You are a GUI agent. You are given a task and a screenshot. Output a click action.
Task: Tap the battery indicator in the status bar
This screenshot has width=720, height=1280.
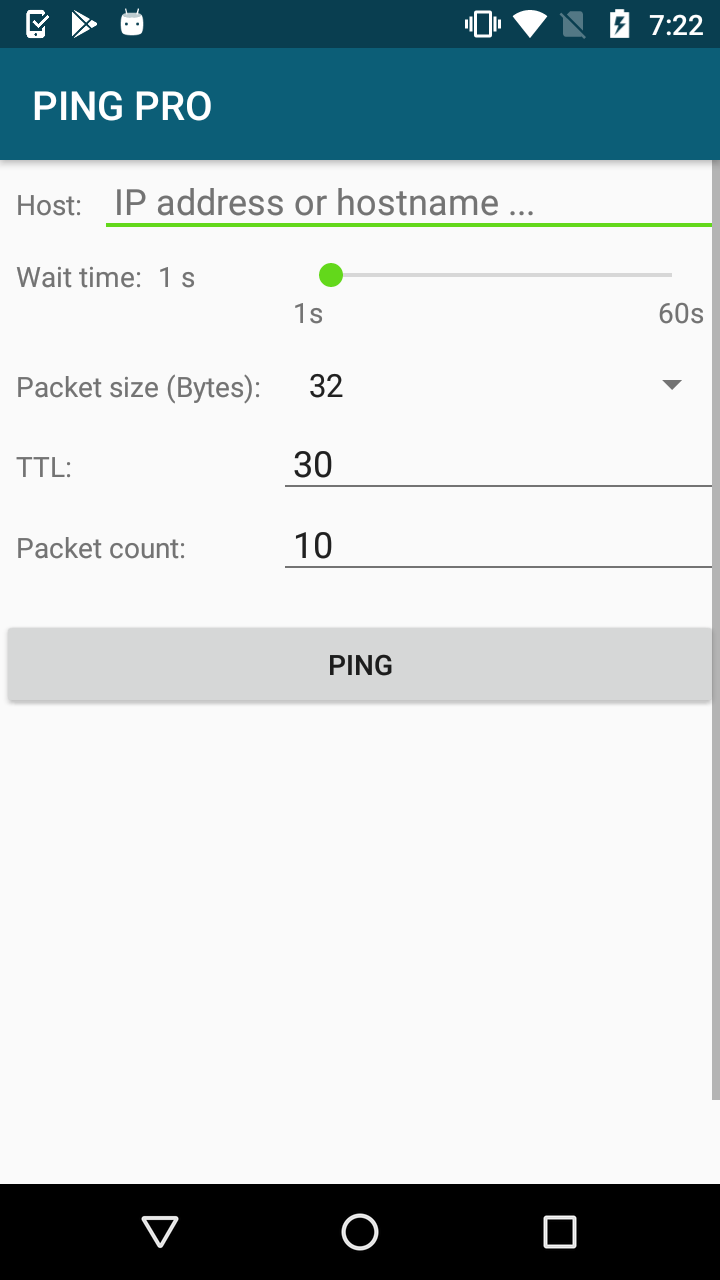(619, 23)
